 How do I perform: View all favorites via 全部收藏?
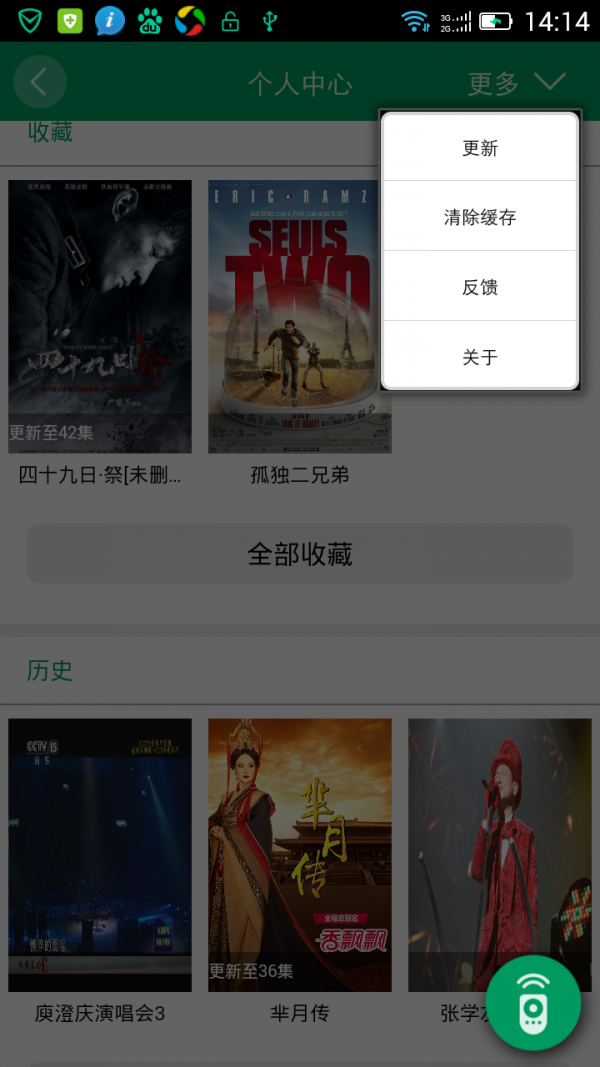[300, 554]
